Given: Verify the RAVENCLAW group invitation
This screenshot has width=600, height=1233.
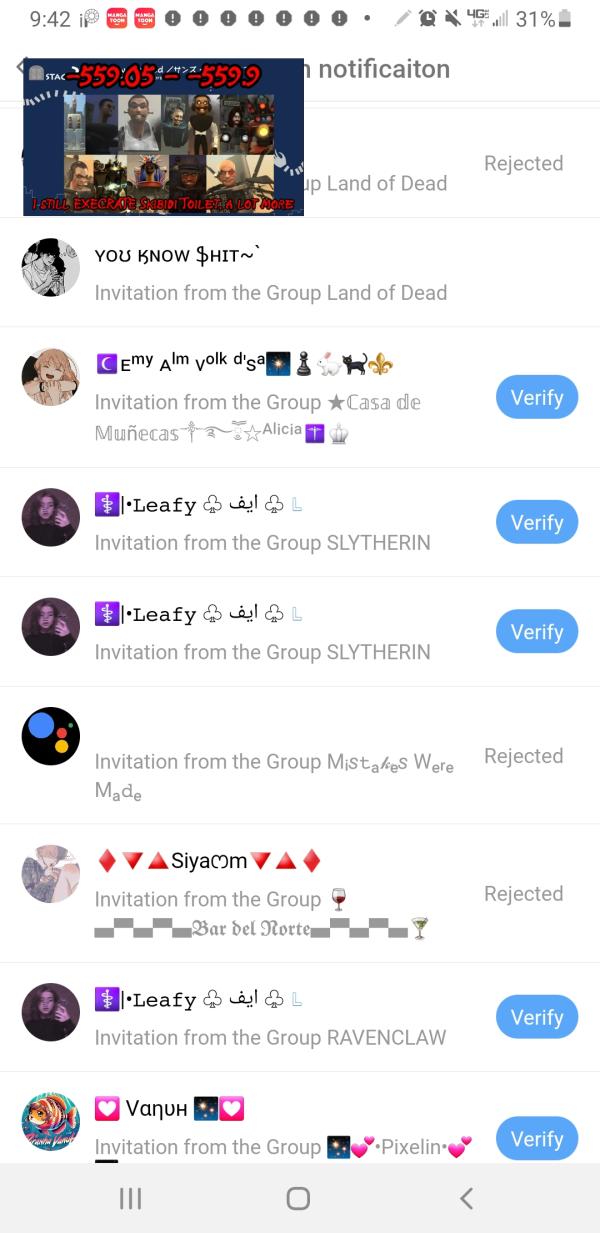Looking at the screenshot, I should click(x=537, y=1017).
